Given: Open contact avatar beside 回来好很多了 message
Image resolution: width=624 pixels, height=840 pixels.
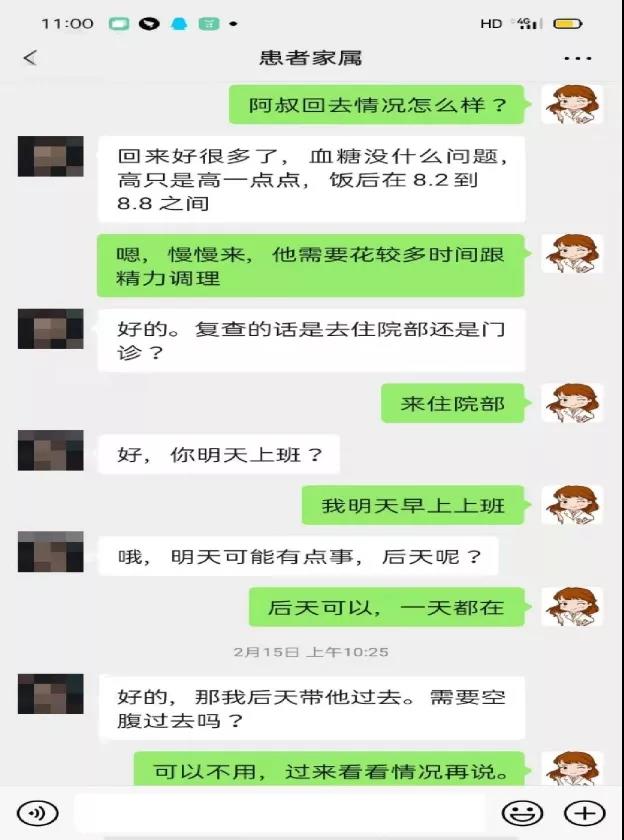Looking at the screenshot, I should (50, 156).
